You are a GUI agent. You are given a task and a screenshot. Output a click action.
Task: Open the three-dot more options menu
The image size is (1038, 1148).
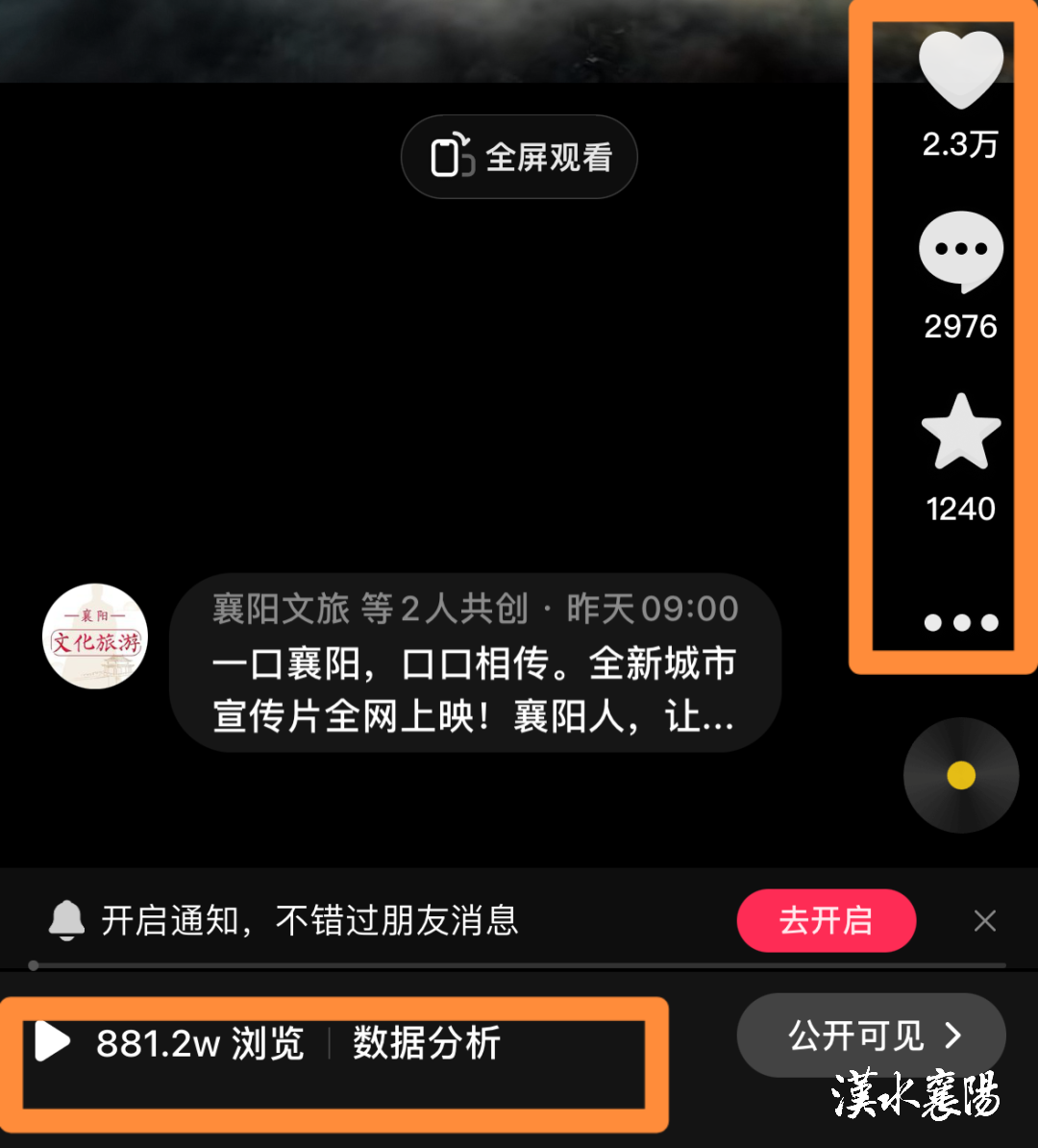(960, 622)
